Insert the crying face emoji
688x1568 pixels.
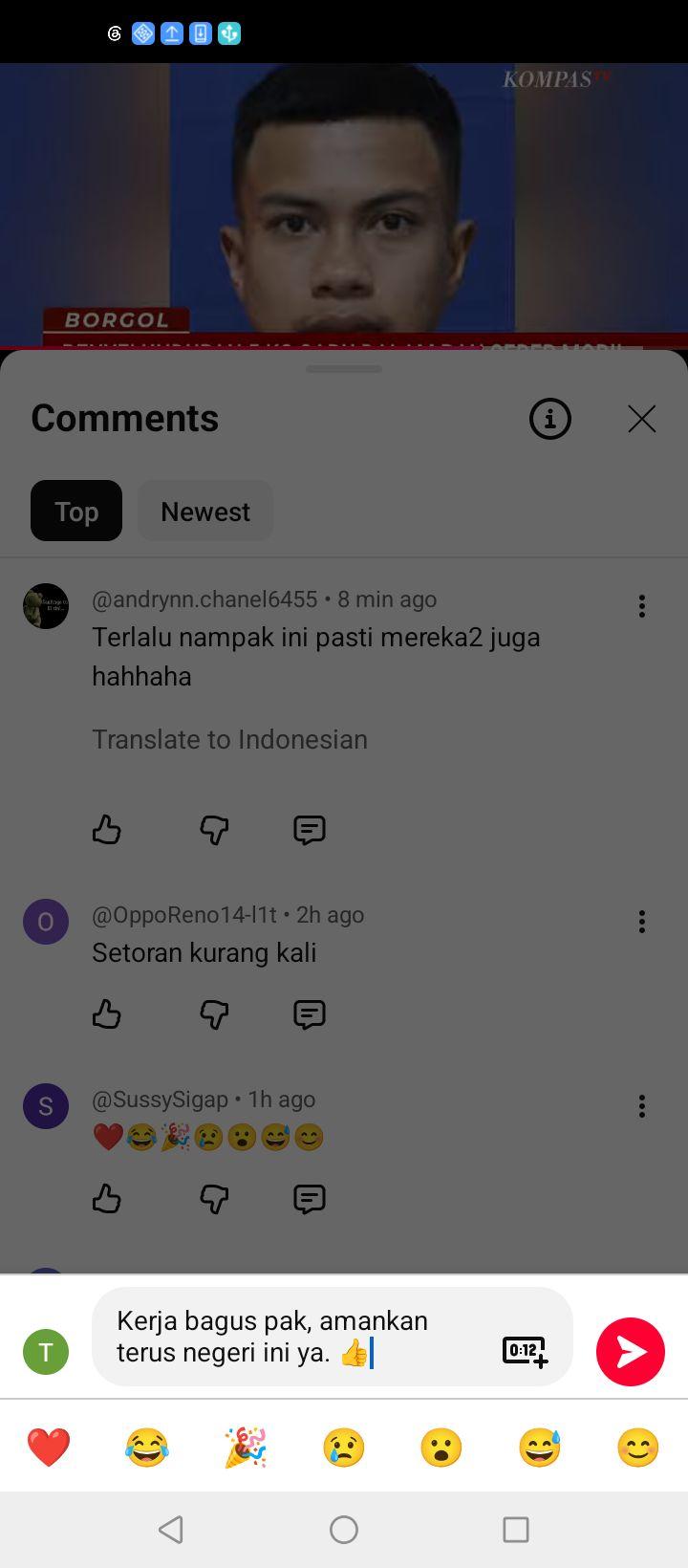point(344,1447)
